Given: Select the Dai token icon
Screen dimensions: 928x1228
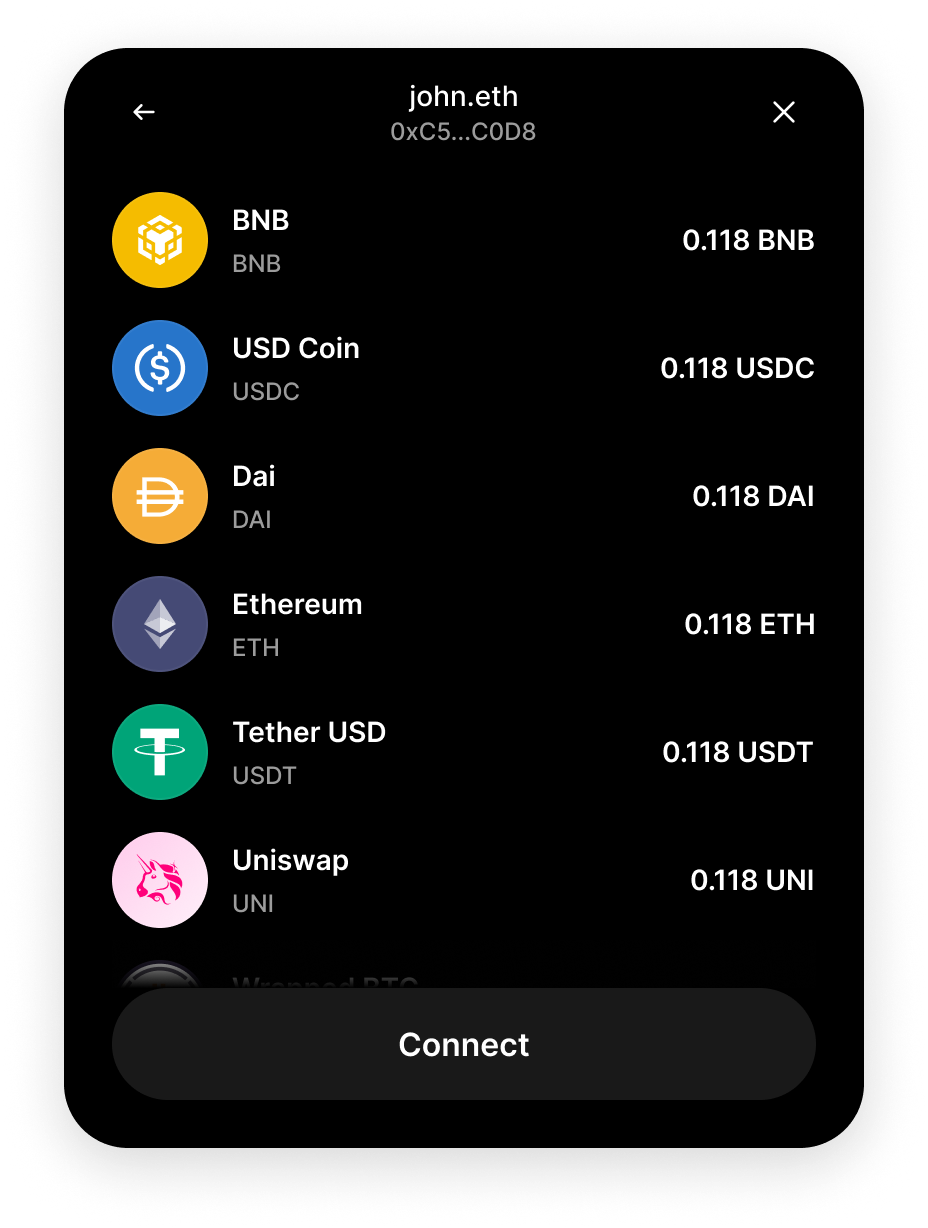Looking at the screenshot, I should click(160, 496).
